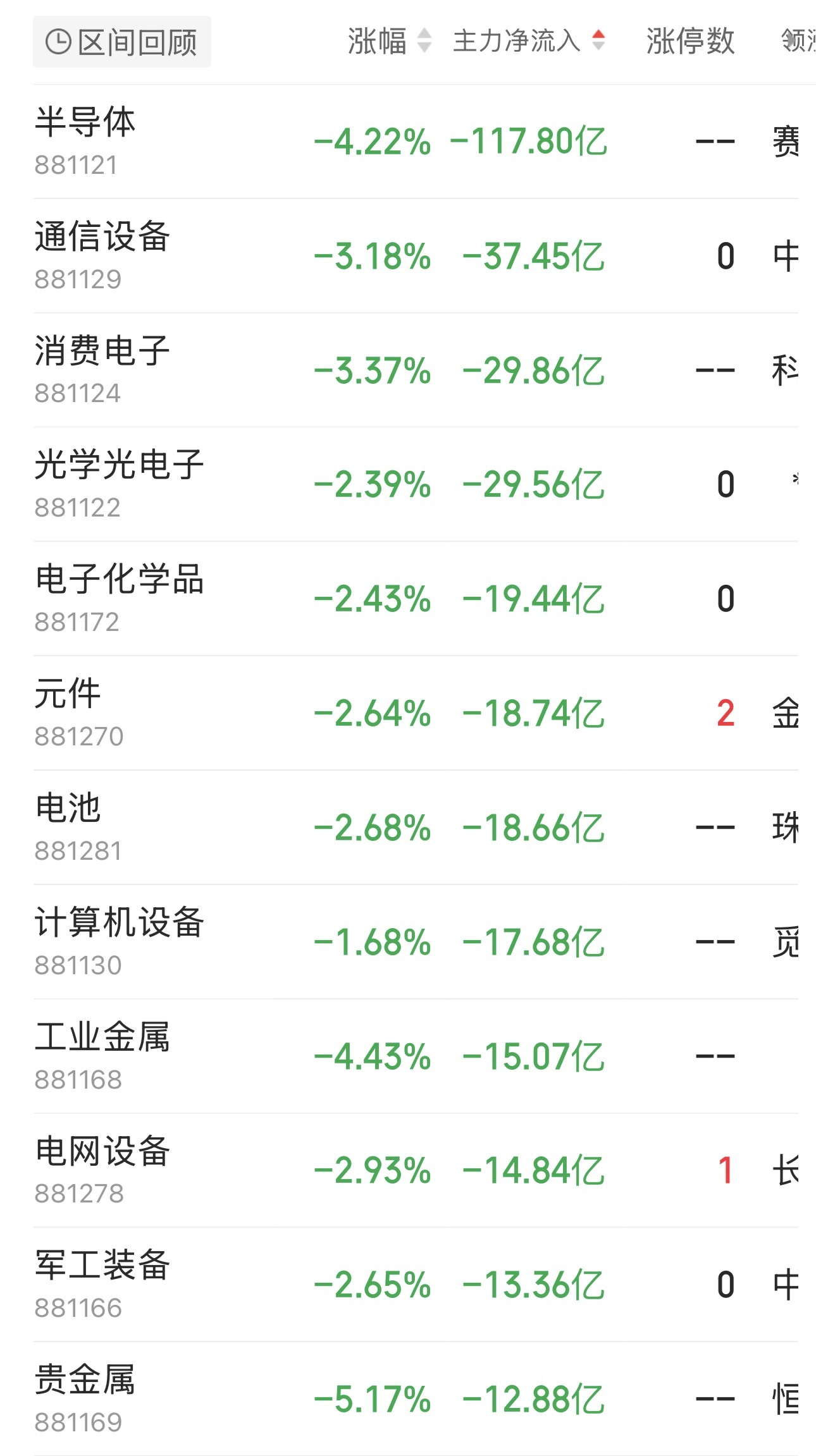View the 消费电子 sector details
Viewport: 816px width, 1456px height.
coord(416,370)
